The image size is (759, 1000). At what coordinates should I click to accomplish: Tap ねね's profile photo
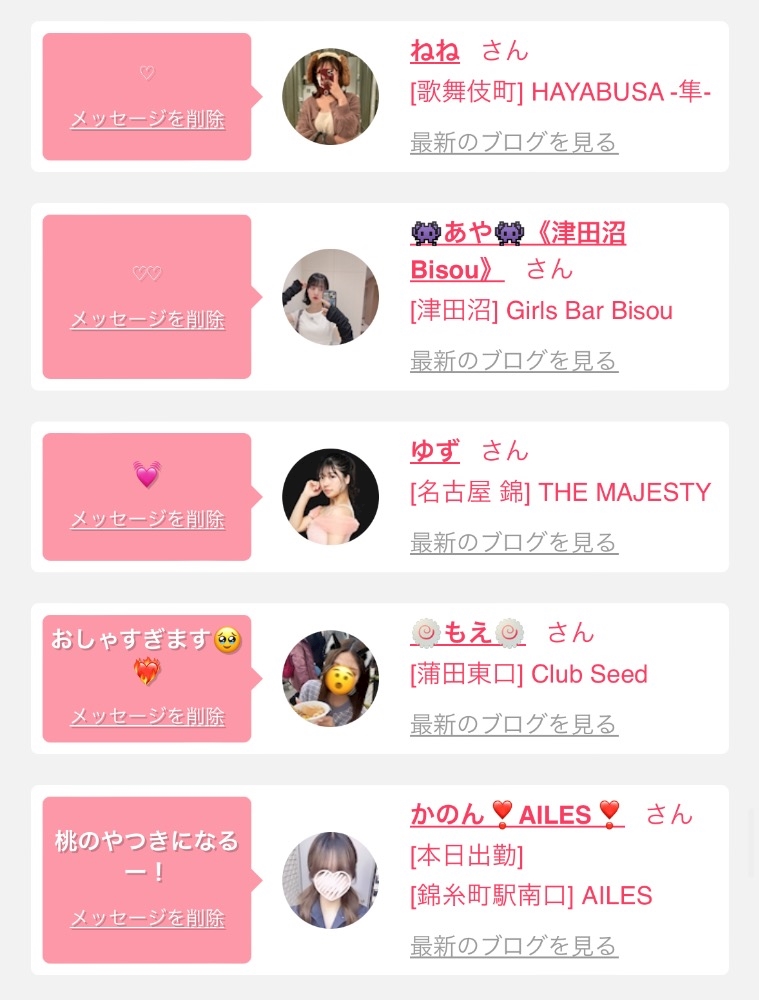pyautogui.click(x=330, y=96)
